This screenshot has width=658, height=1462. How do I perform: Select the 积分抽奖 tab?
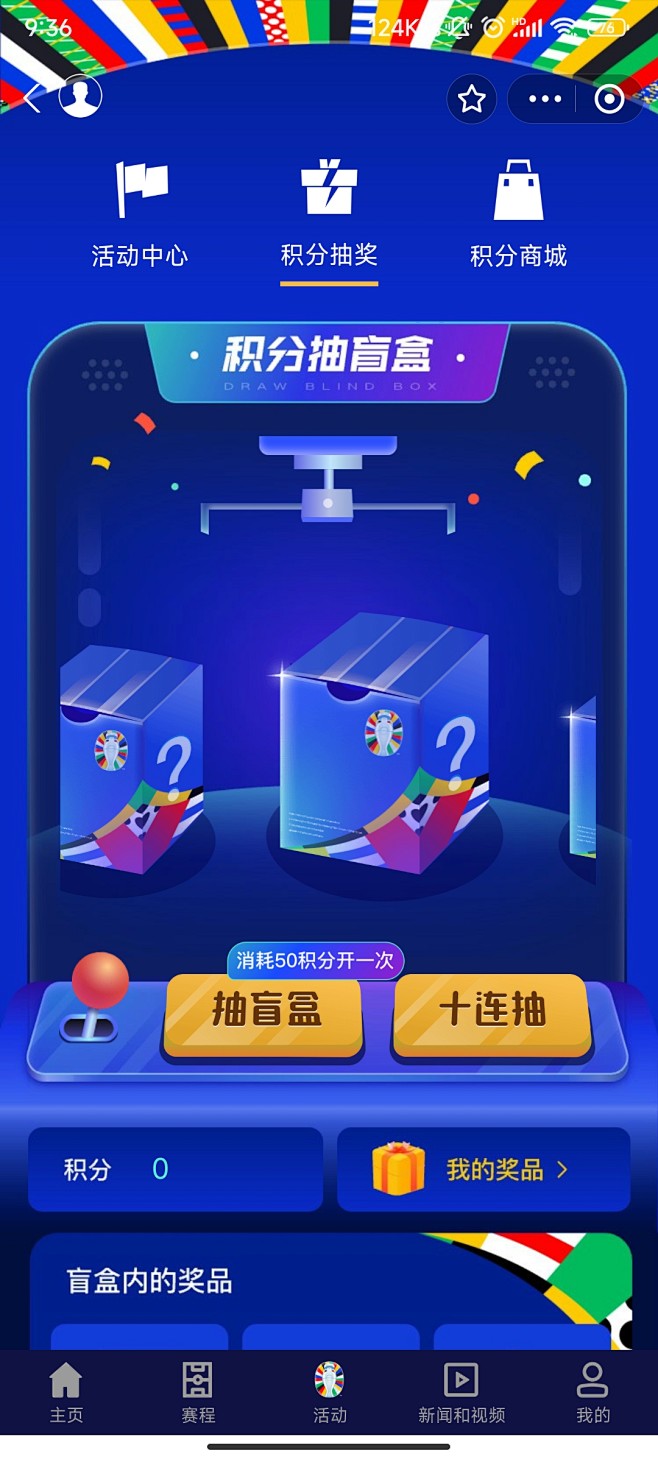[329, 215]
